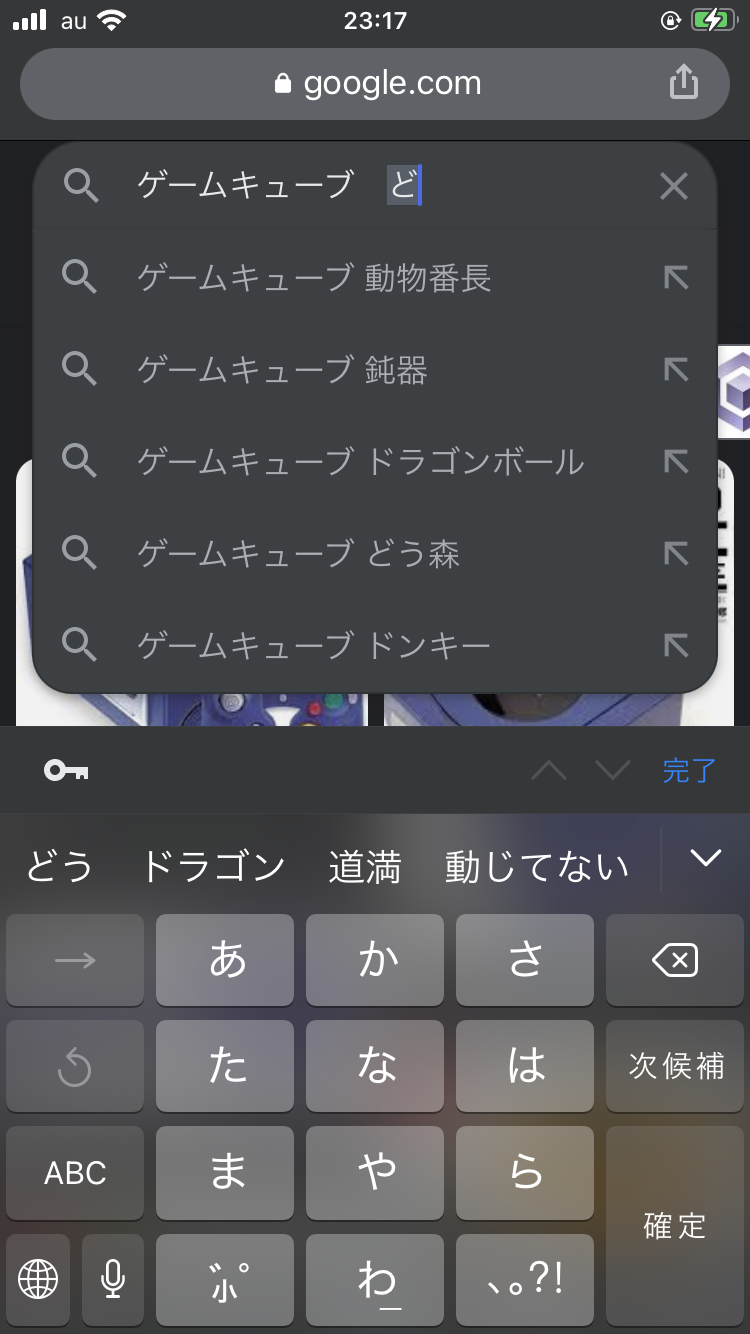This screenshot has width=750, height=1334.
Task: Tap 完了 to dismiss the keyboard
Action: click(x=689, y=771)
